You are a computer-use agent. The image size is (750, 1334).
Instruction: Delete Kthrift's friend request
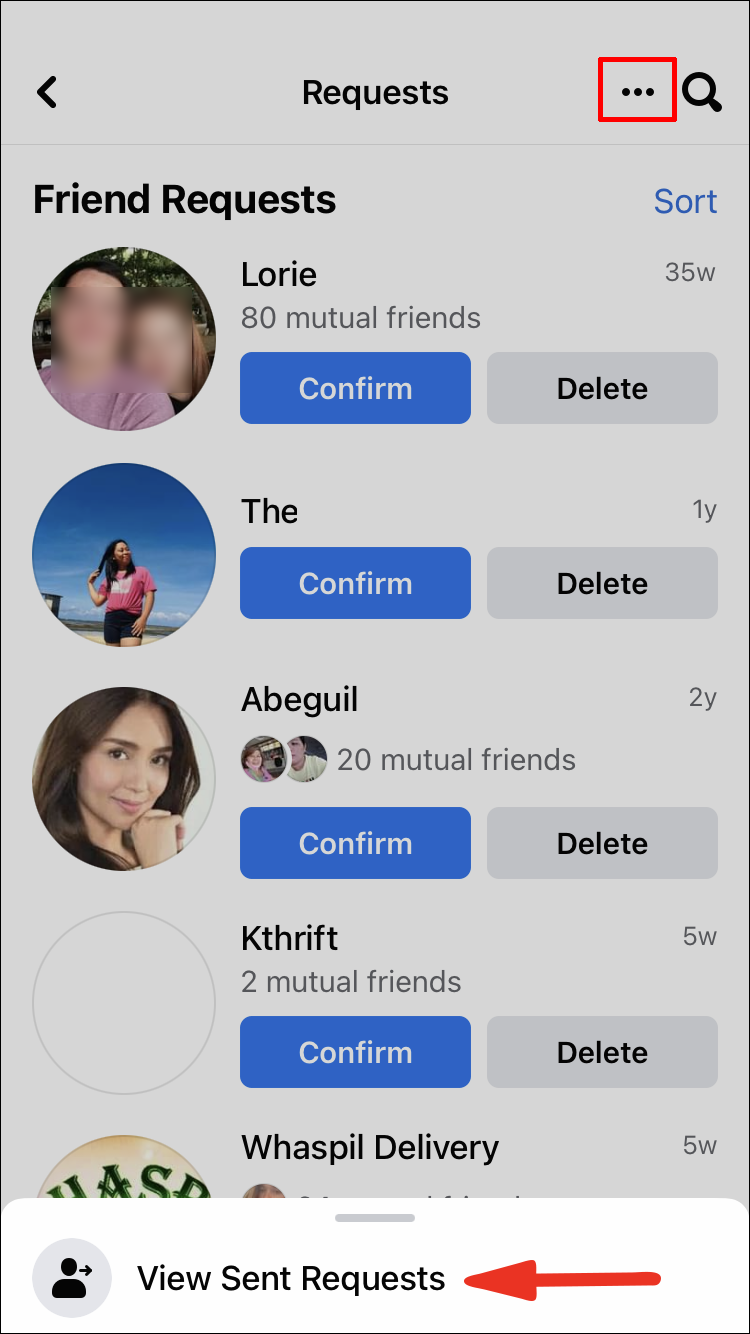click(602, 1052)
